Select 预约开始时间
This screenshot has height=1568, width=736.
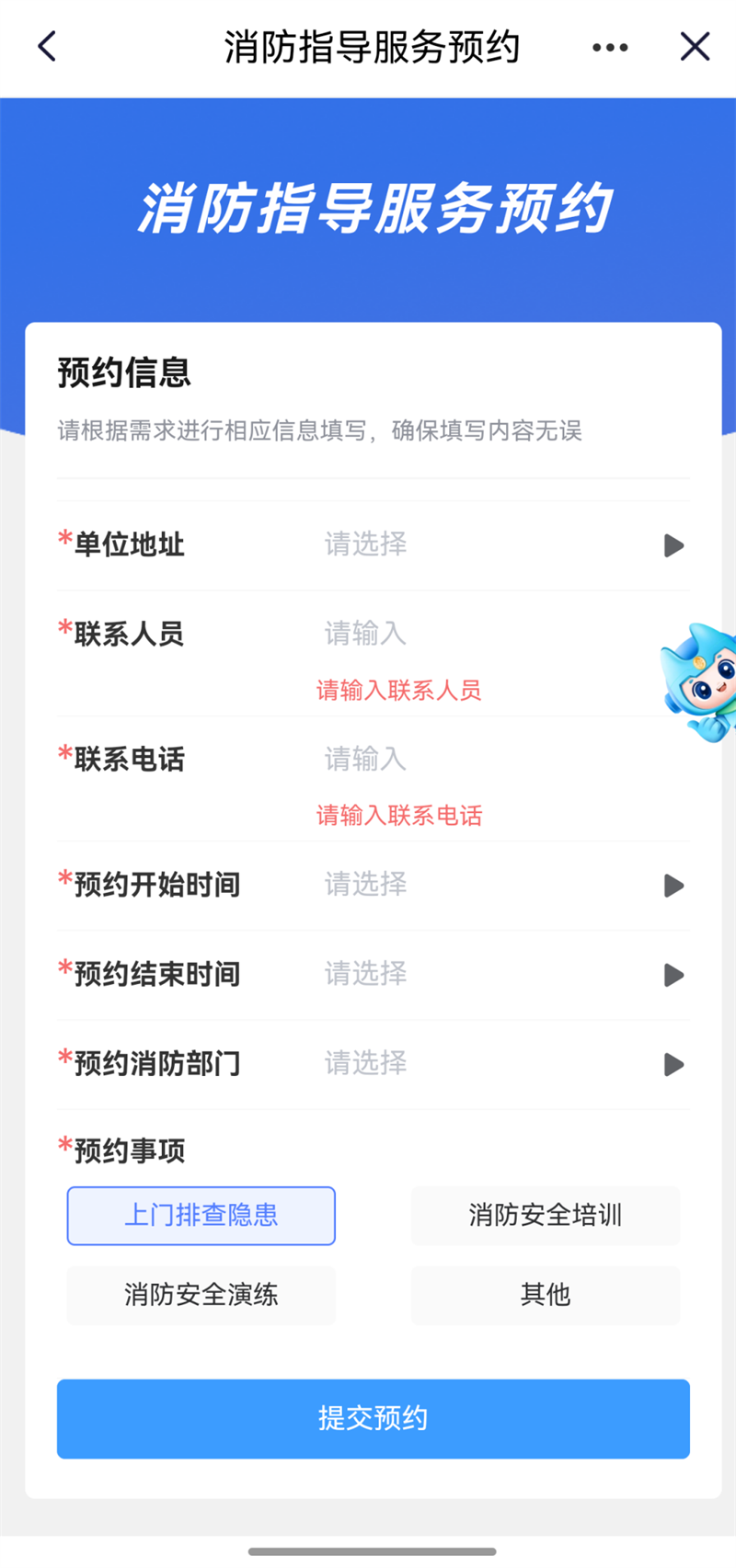tap(497, 885)
